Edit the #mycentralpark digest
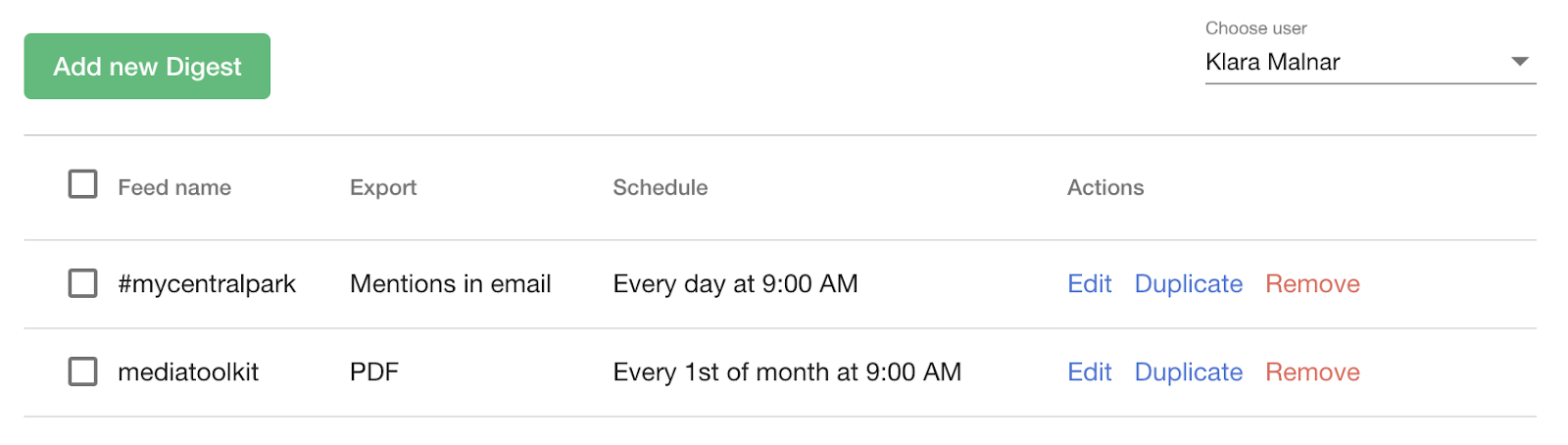This screenshot has height=445, width=1568. pyautogui.click(x=1089, y=284)
